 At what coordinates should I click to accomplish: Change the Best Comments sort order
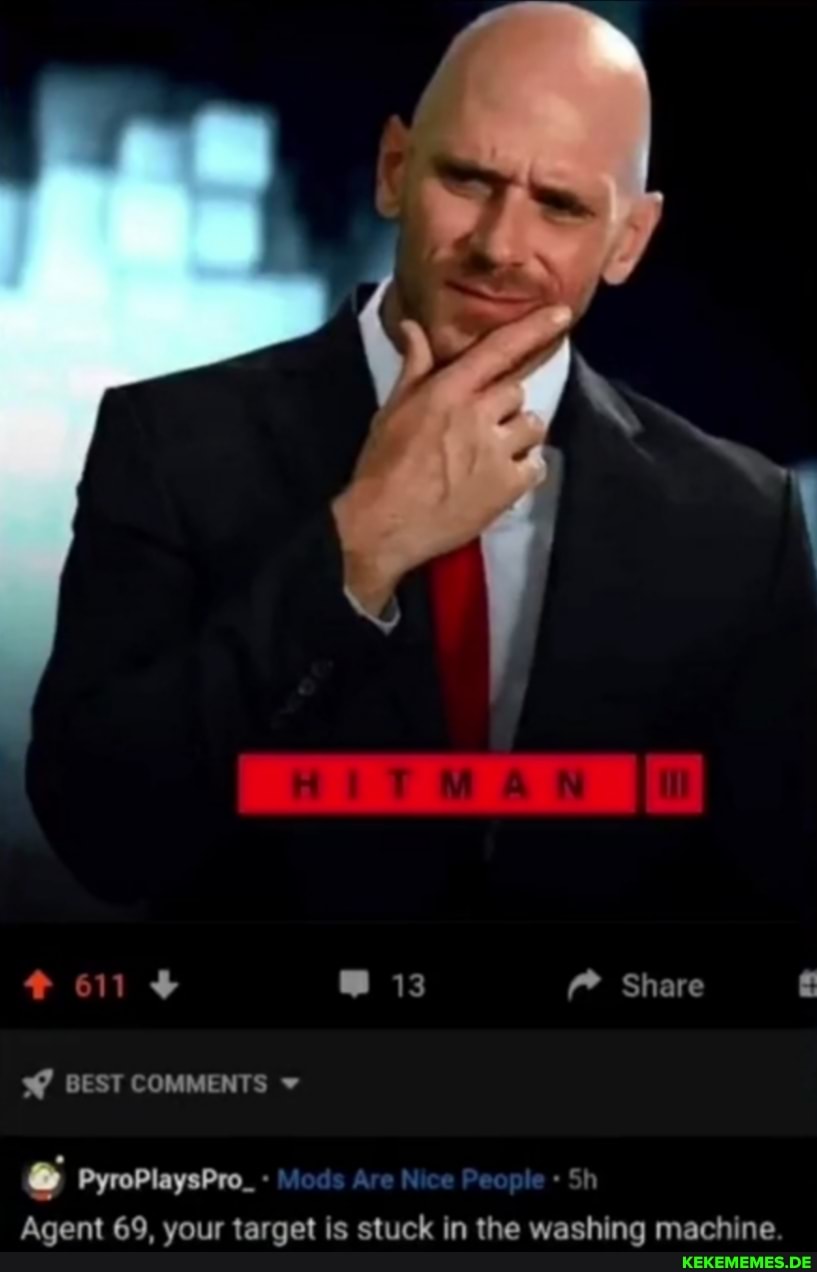click(166, 1085)
